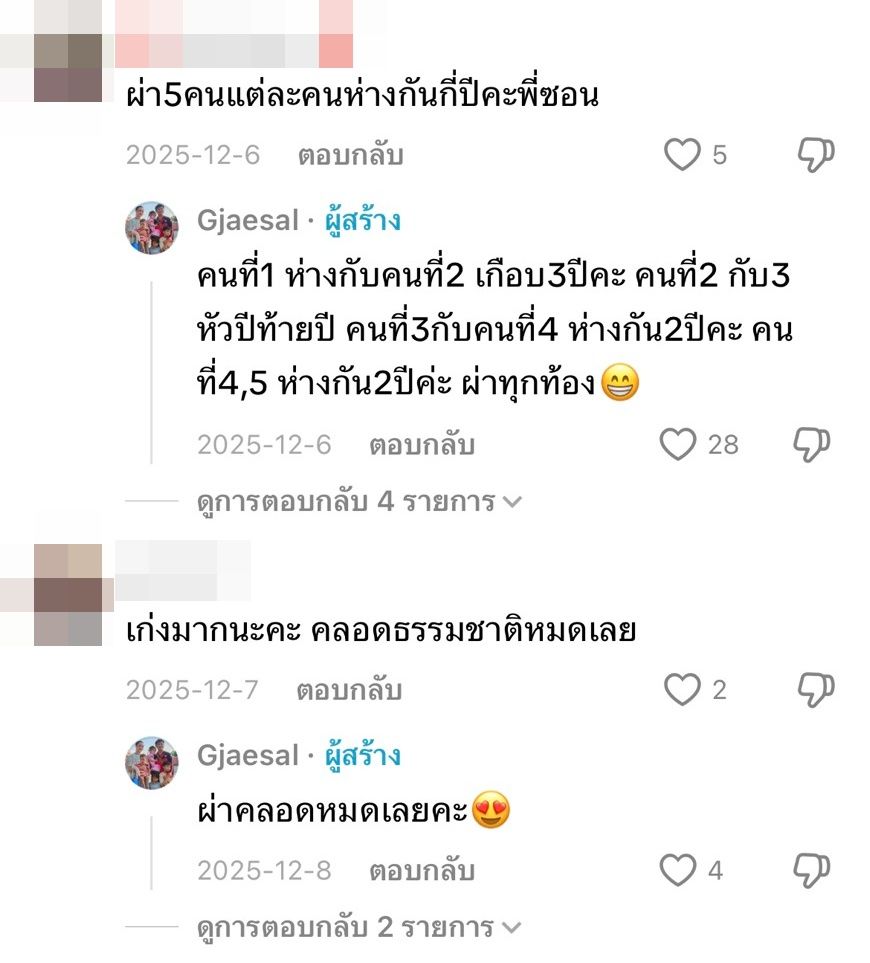Like the comment dated 2025-12-6 with 5 likes

click(x=684, y=155)
